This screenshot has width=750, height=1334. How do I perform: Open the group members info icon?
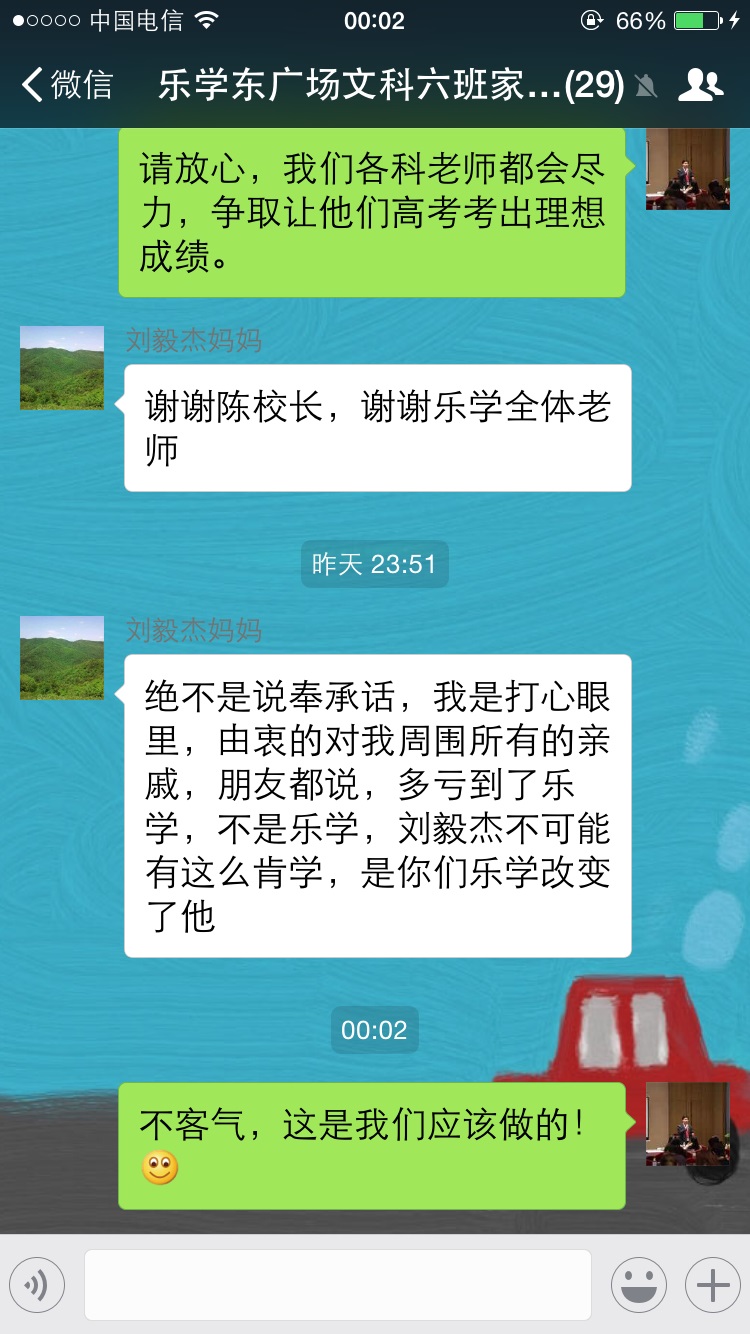[700, 85]
